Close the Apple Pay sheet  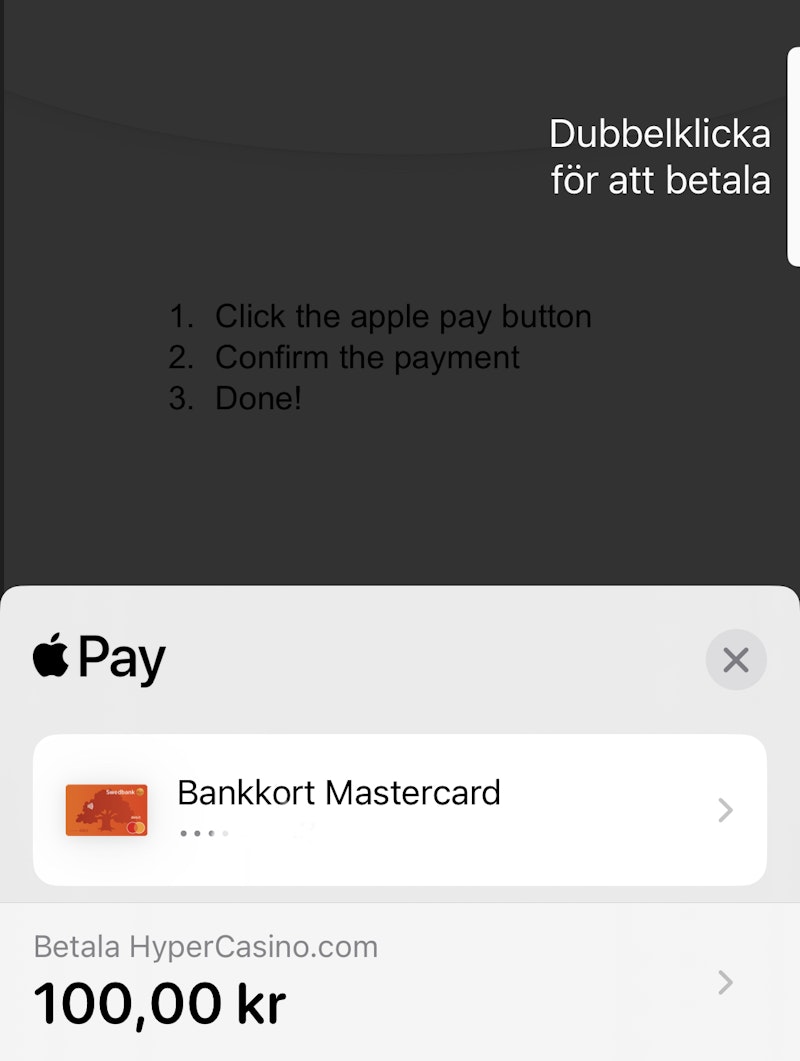click(x=736, y=660)
